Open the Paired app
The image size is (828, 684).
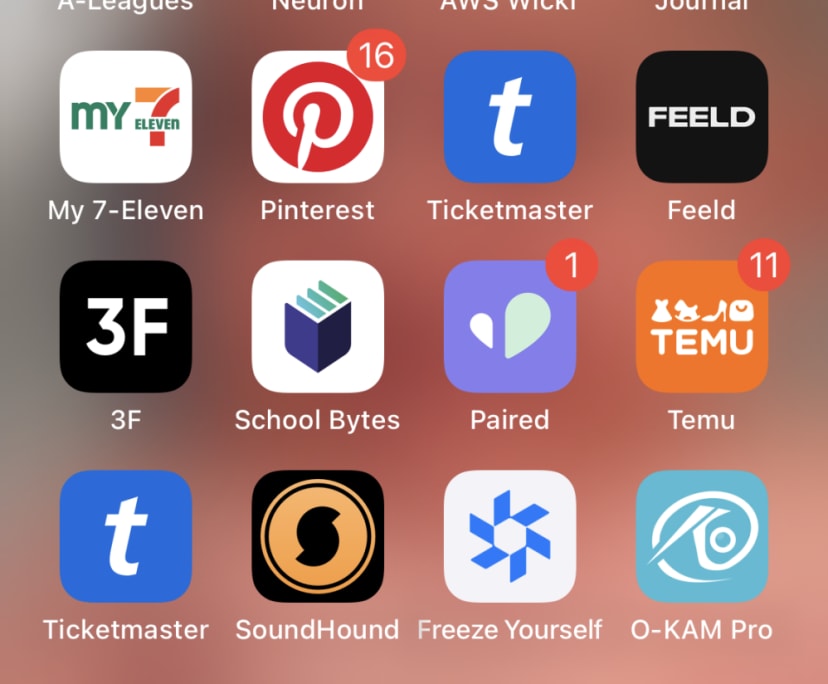(x=510, y=327)
